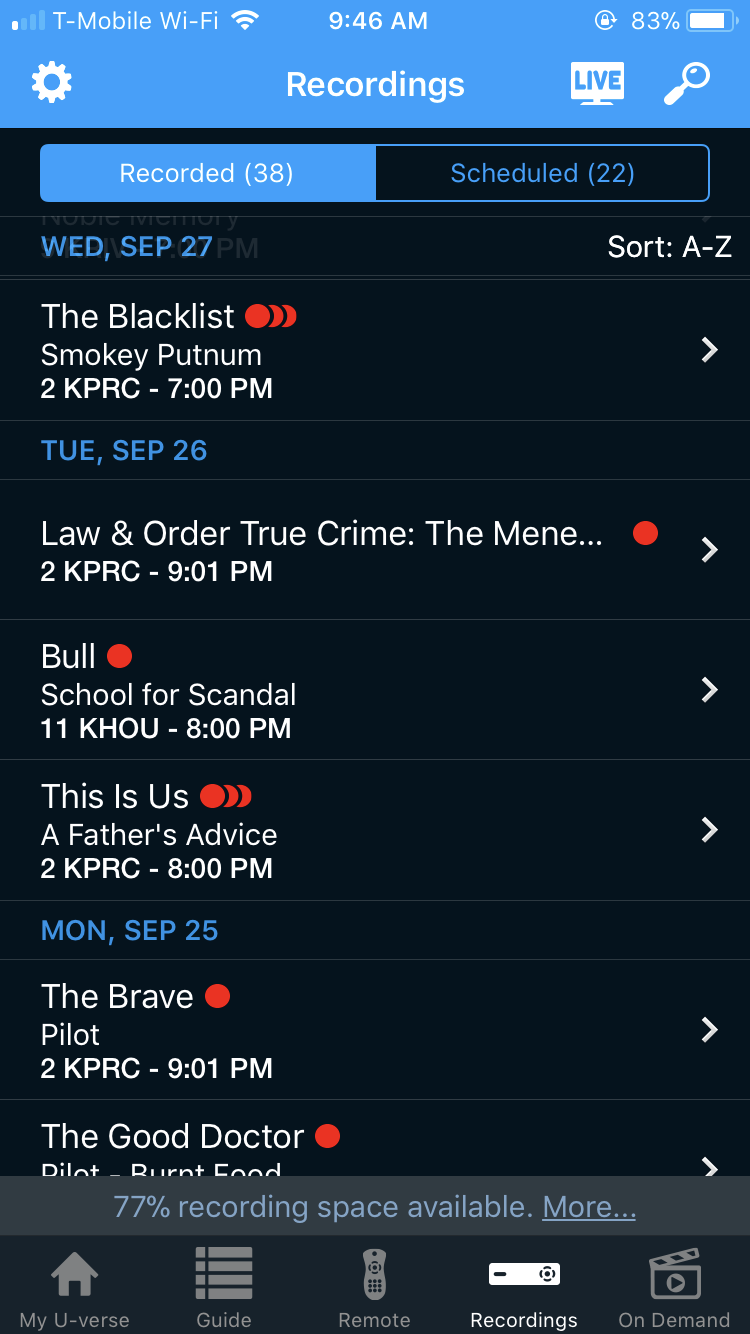Switch to the Guide tab
The height and width of the screenshot is (1334, 750).
click(224, 1286)
